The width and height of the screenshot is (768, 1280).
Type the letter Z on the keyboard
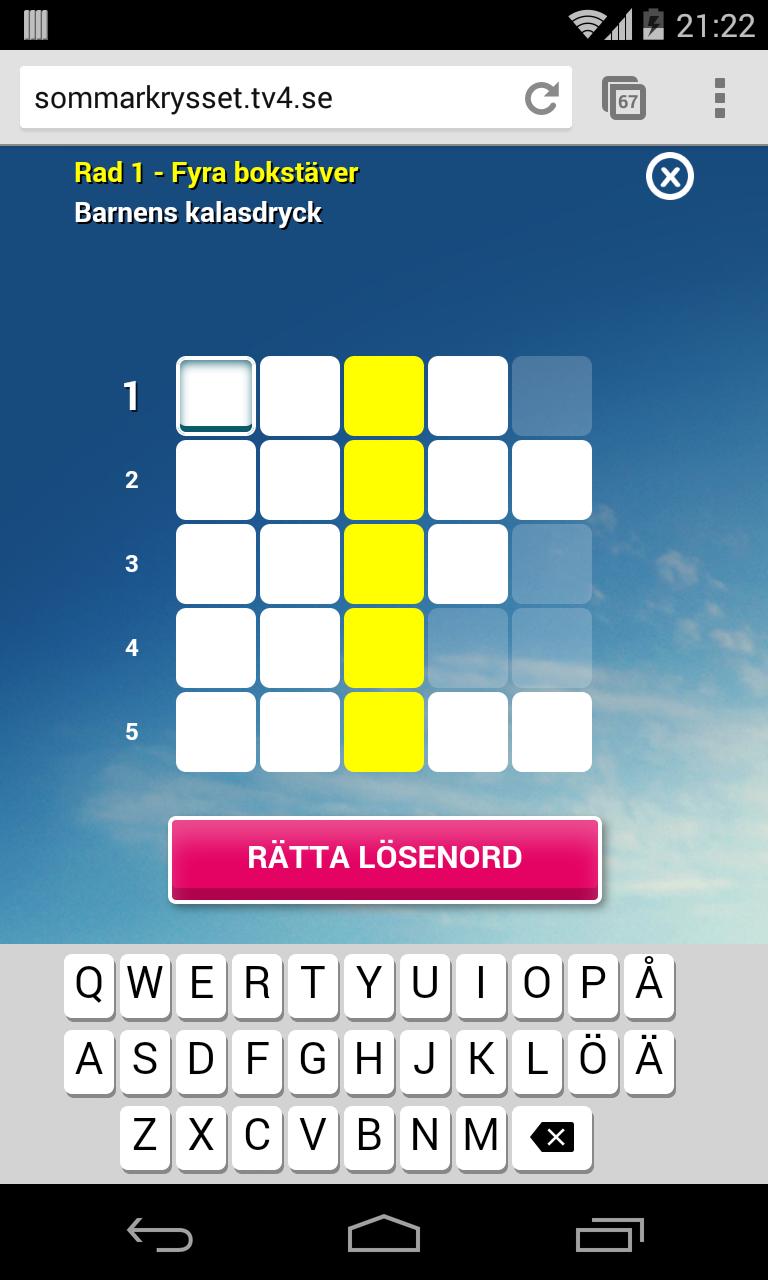click(x=145, y=1138)
